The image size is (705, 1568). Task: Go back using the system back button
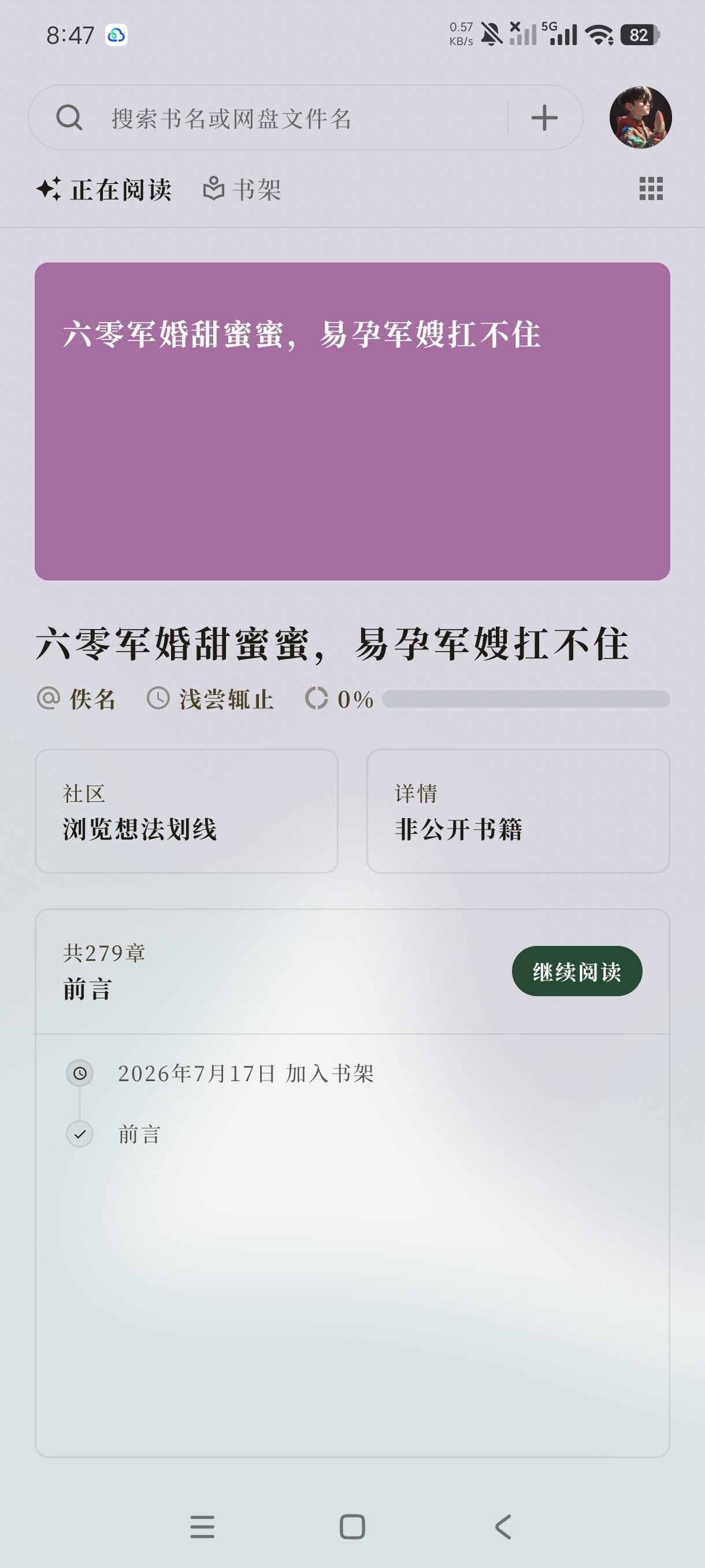(503, 1526)
